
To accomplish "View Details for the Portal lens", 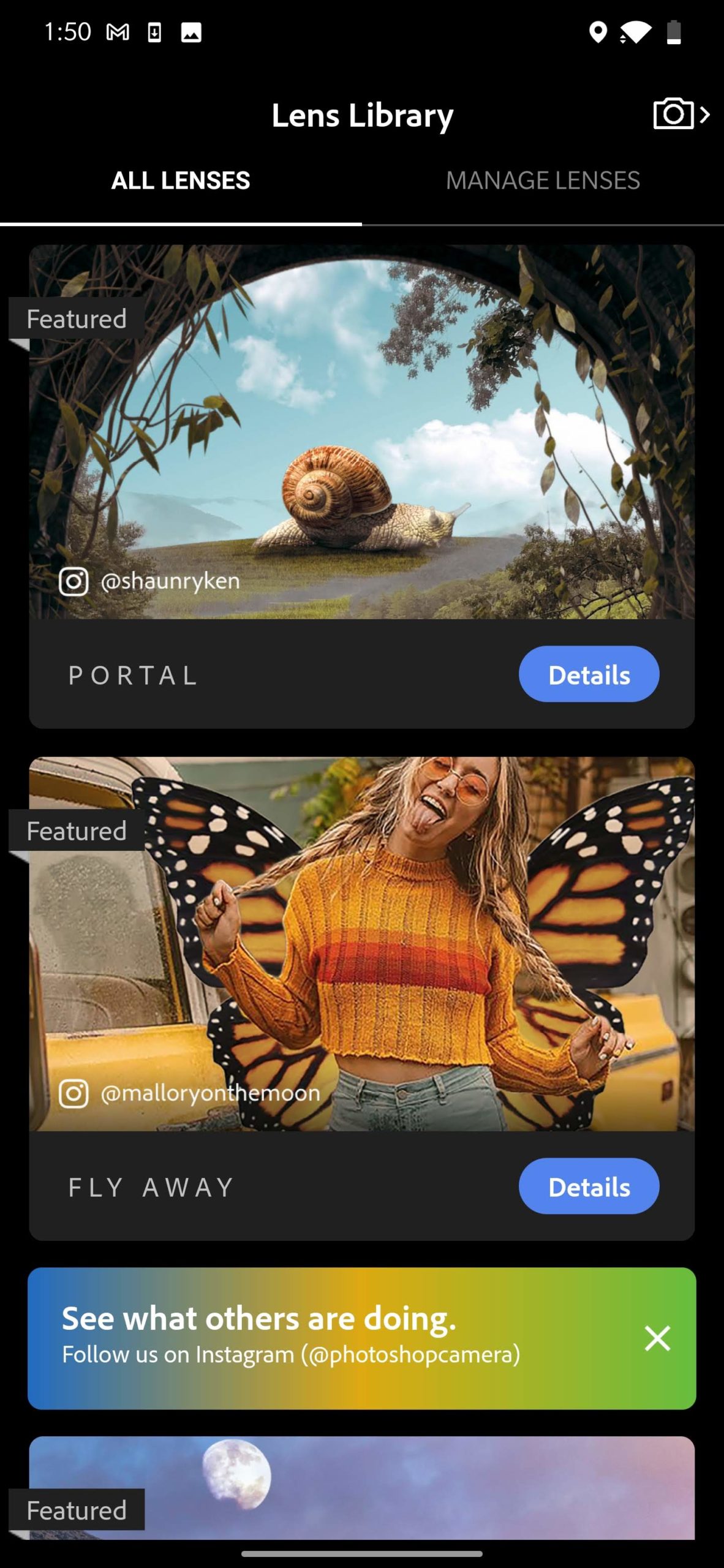I will (x=589, y=674).
